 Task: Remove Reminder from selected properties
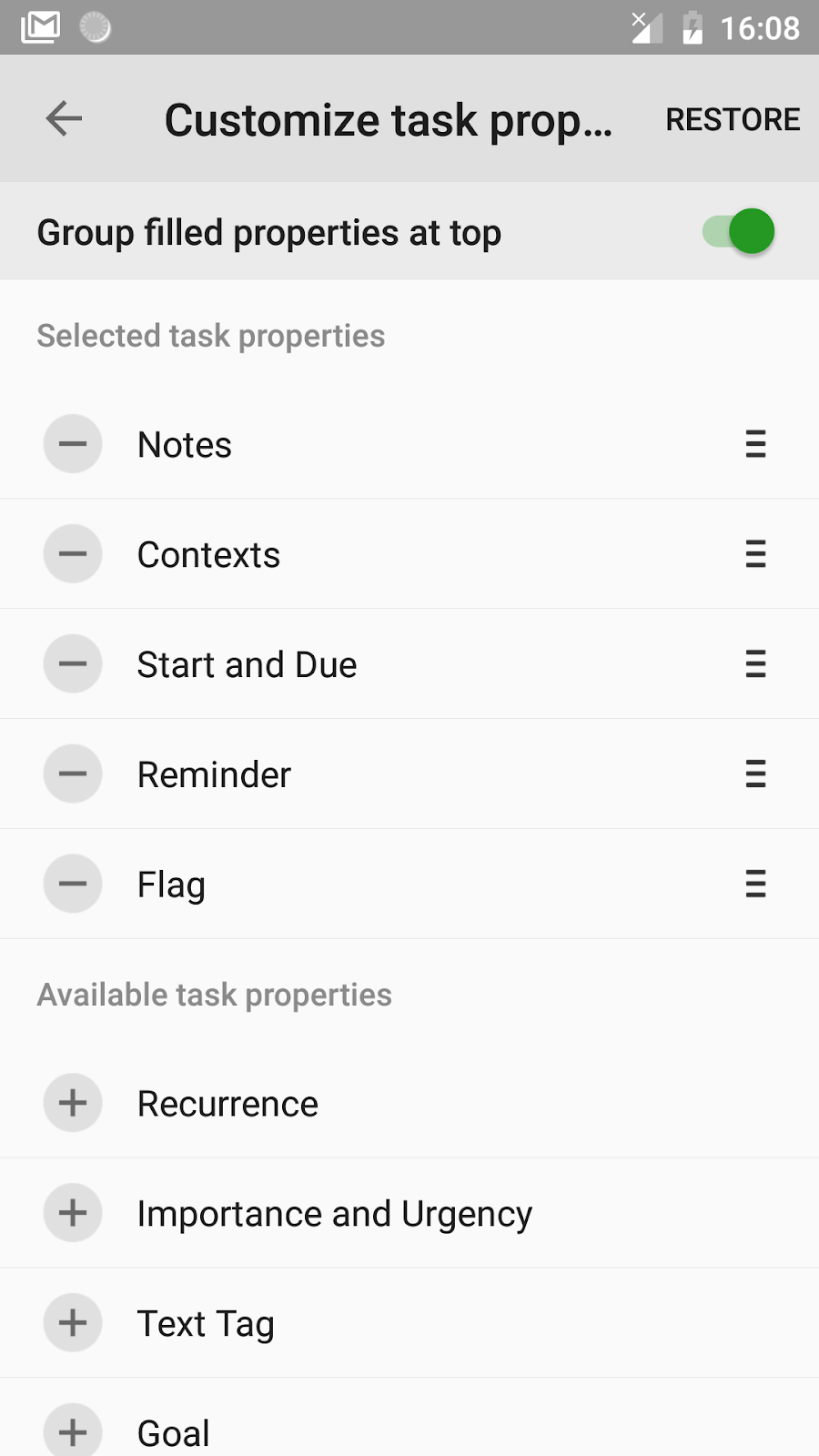click(73, 774)
